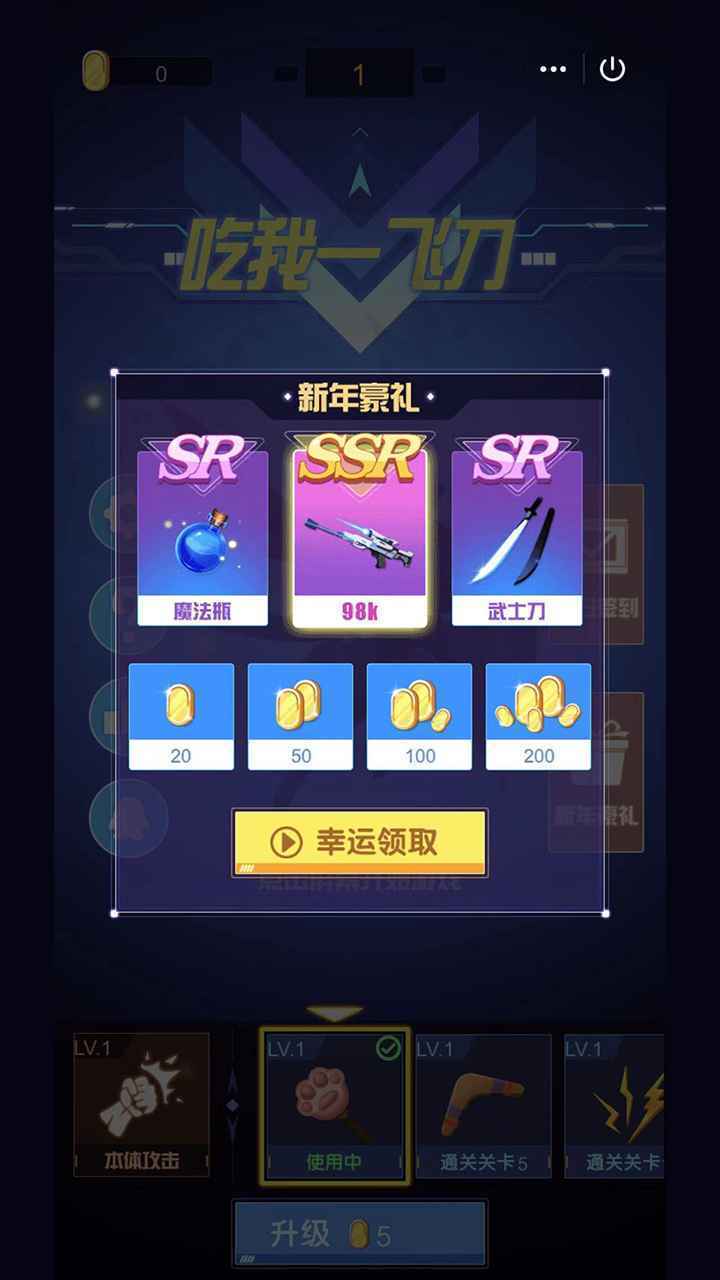The height and width of the screenshot is (1280, 720).
Task: Tap the power close icon
Action: (x=612, y=69)
